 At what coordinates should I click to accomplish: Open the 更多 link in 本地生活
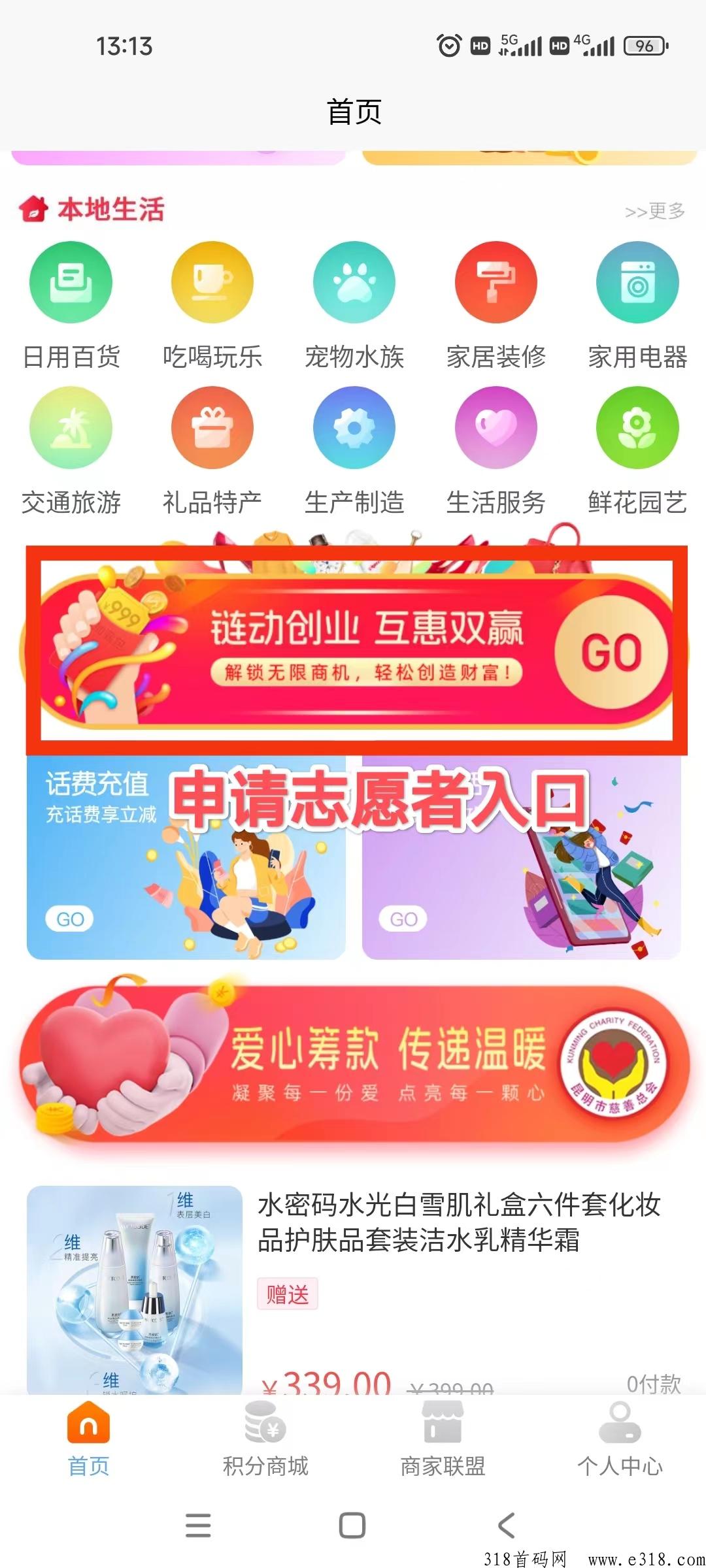point(654,211)
